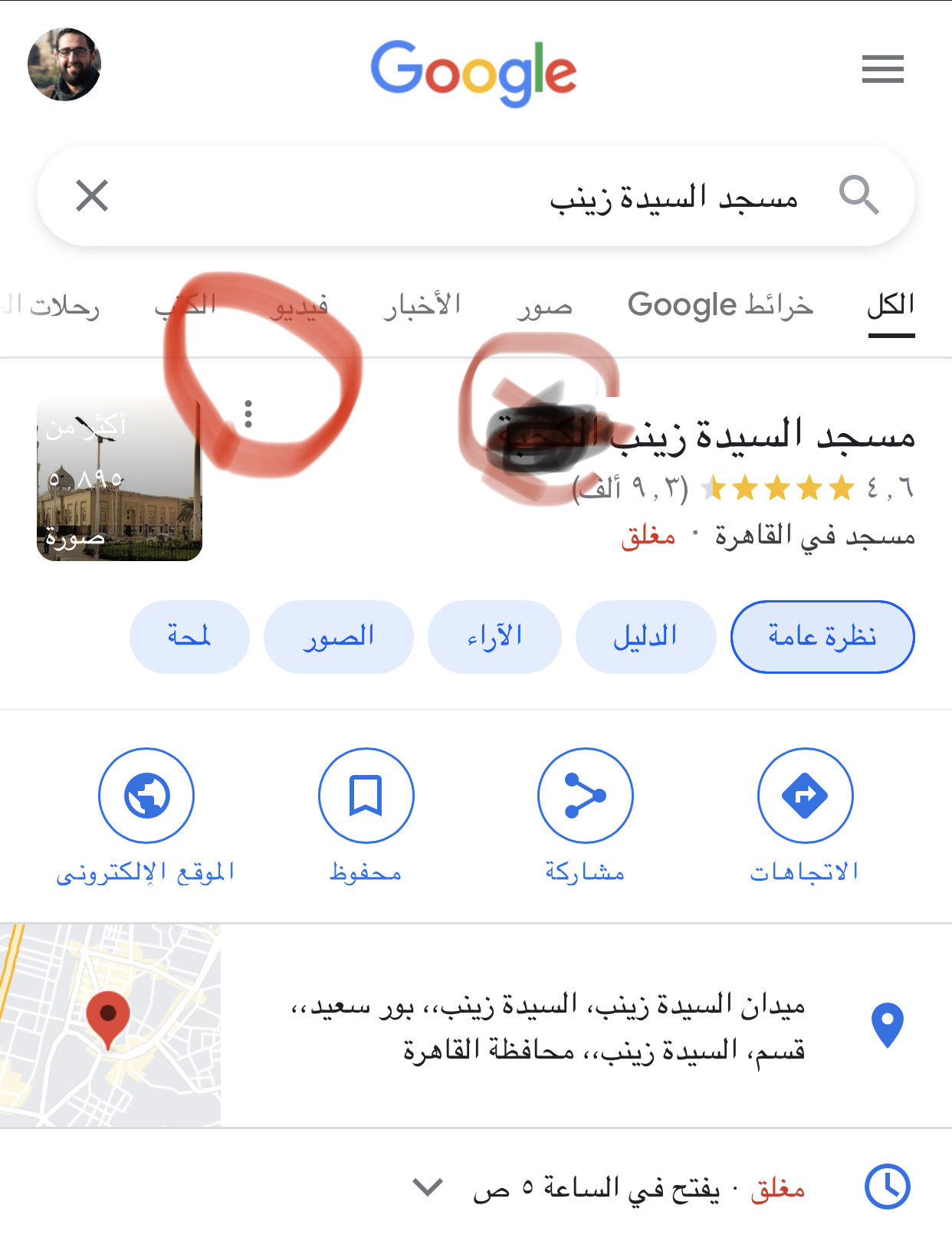Clear the search query text
This screenshot has height=1241, width=952.
pos(92,195)
